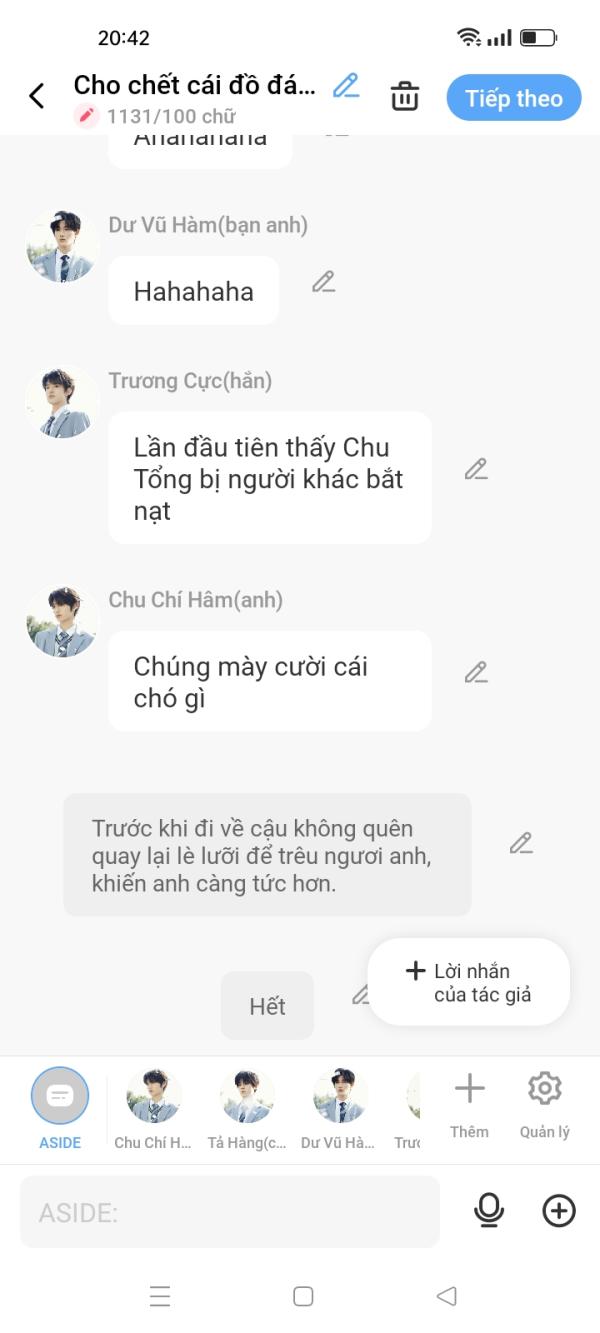The width and height of the screenshot is (600, 1333).
Task: Open Trương Cực's avatar in the chat
Action: (x=62, y=402)
